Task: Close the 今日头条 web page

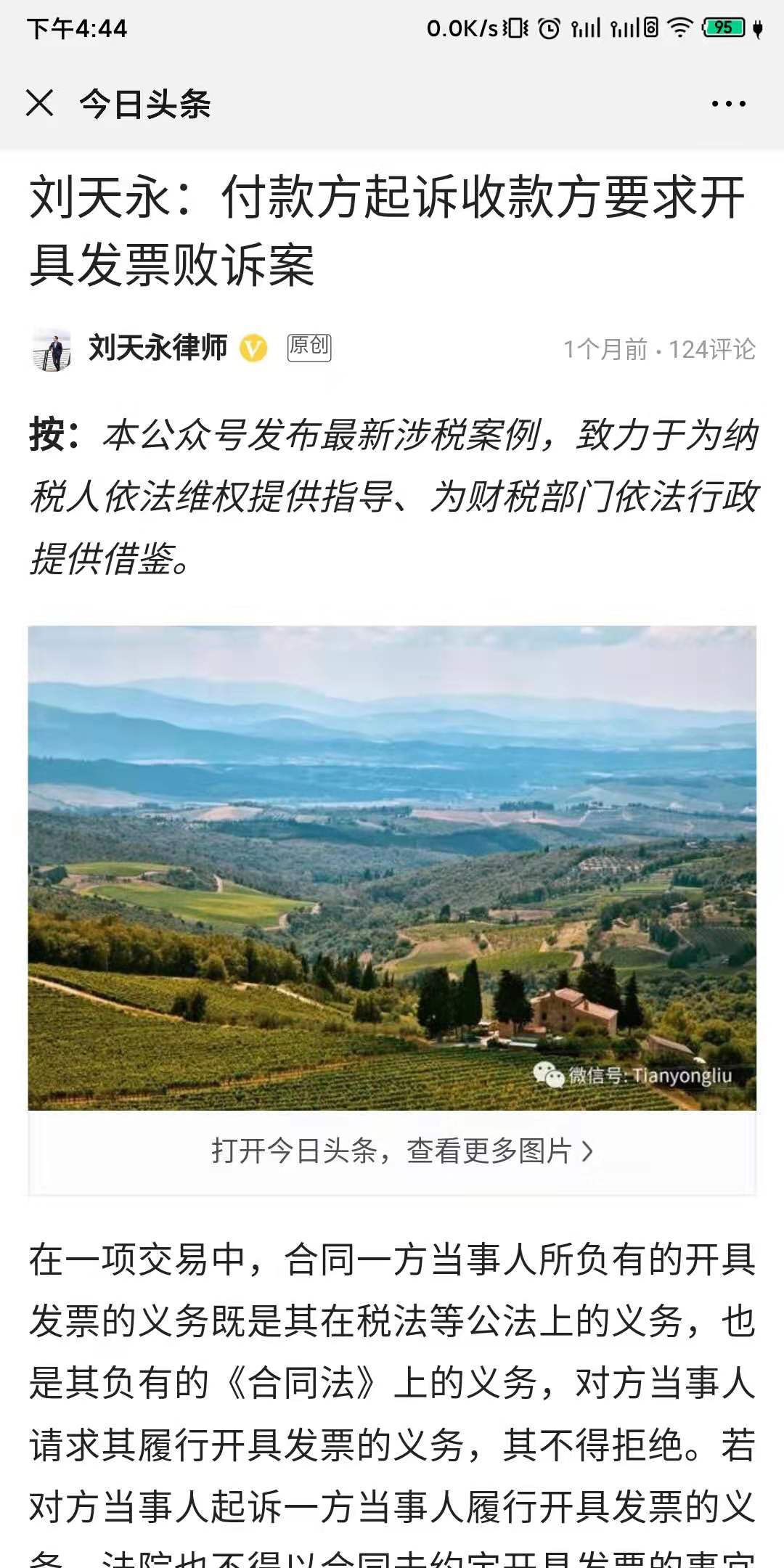Action: point(40,103)
